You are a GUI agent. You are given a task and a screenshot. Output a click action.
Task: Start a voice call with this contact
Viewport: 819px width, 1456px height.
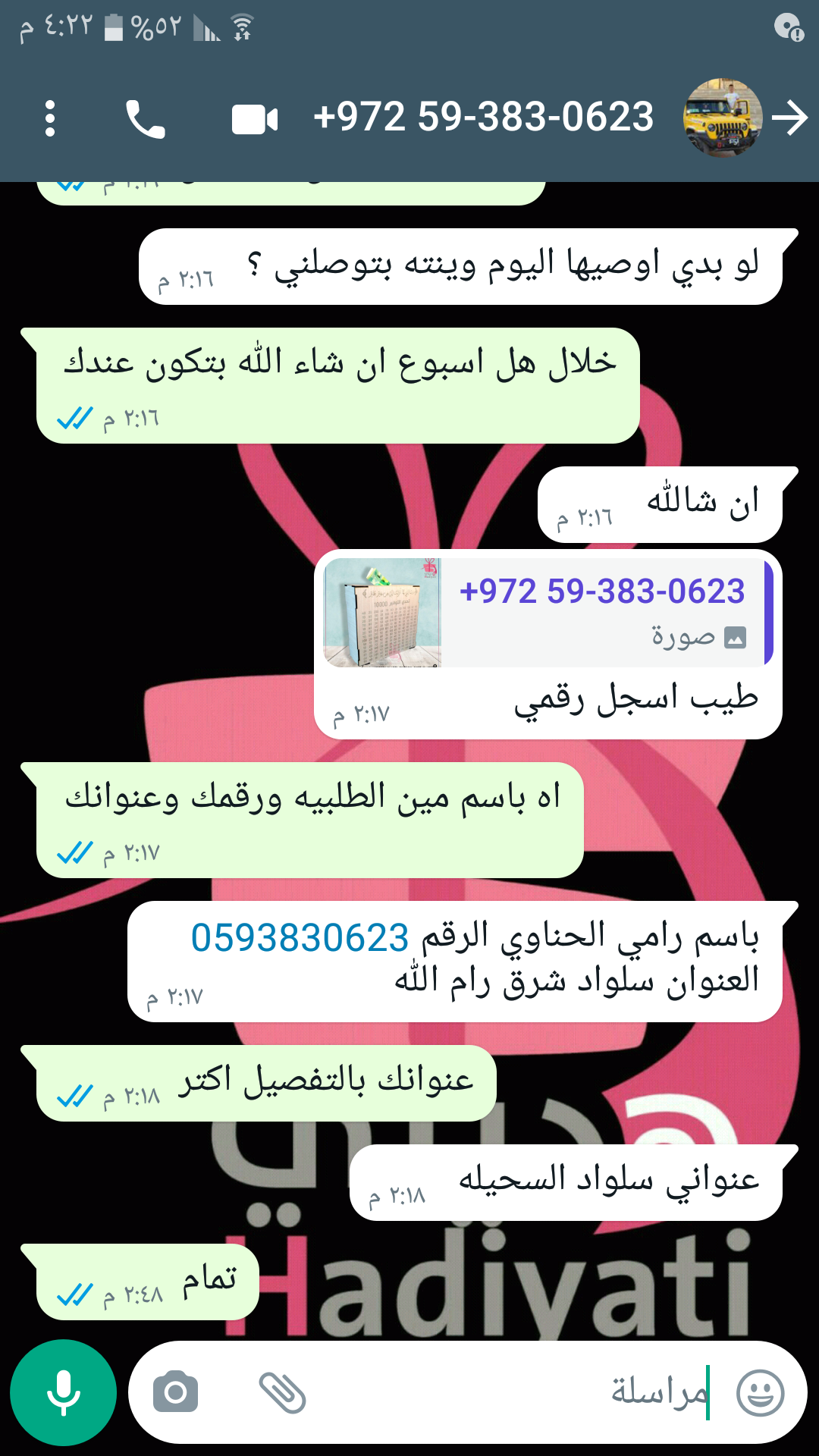(145, 119)
